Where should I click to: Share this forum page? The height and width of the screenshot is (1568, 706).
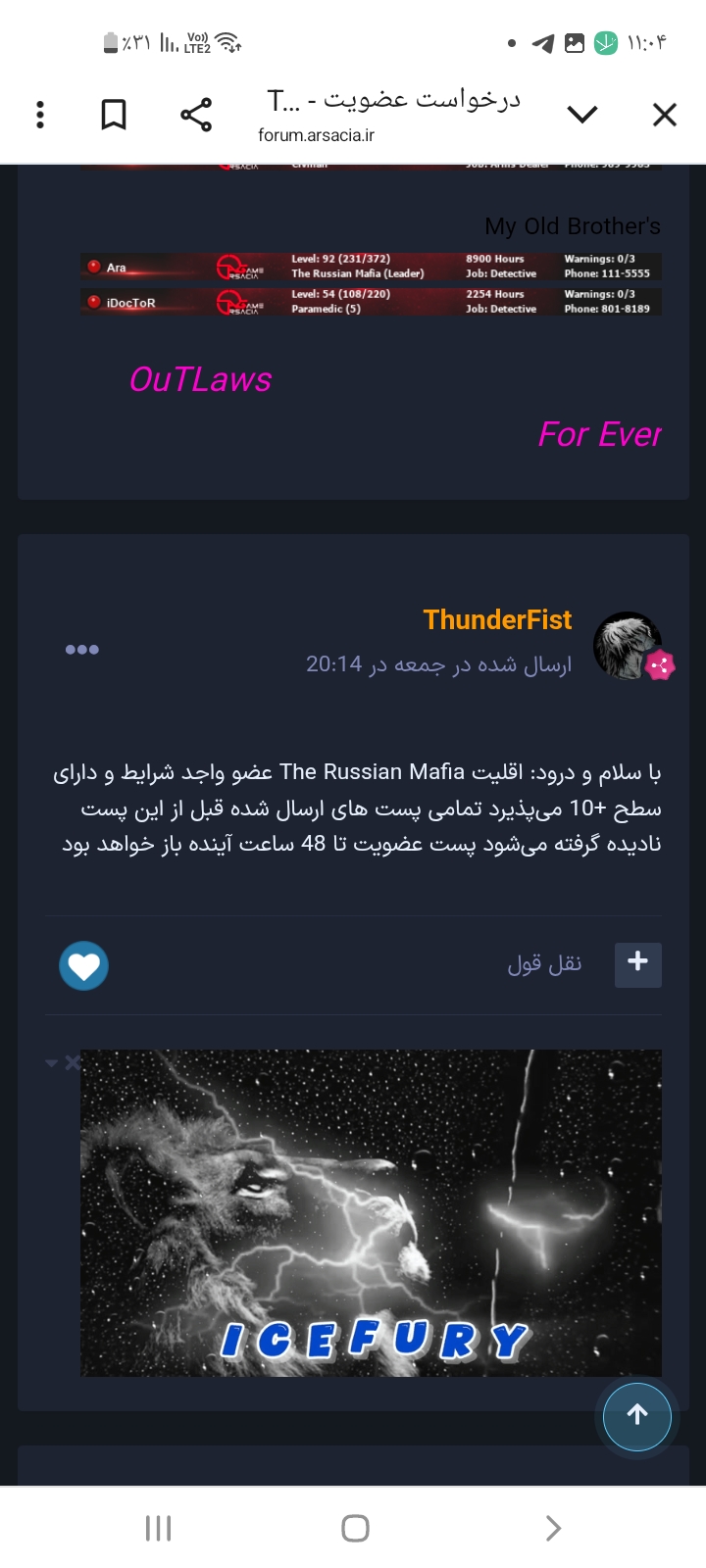(196, 115)
